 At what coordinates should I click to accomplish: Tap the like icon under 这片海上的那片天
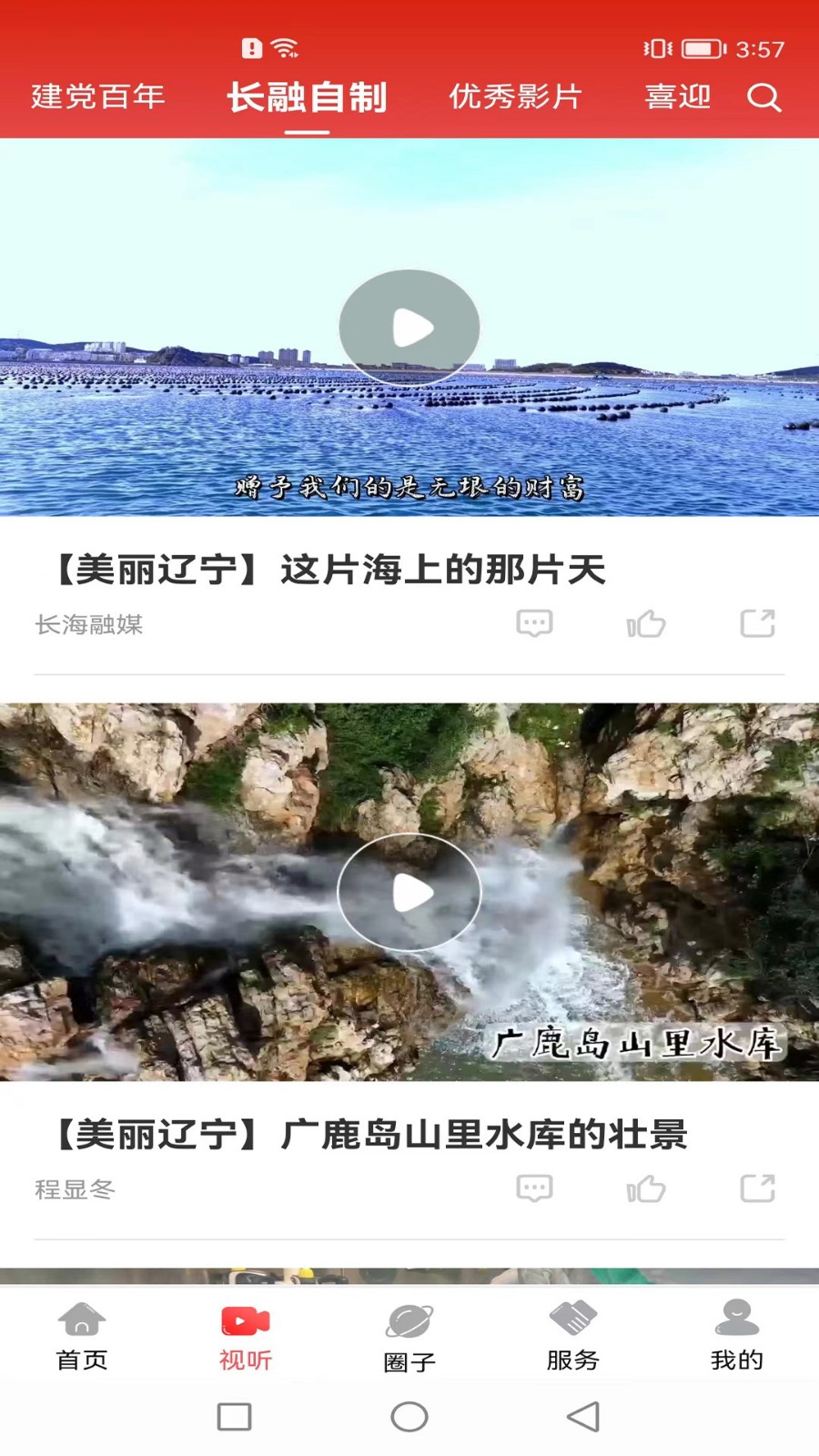point(646,623)
